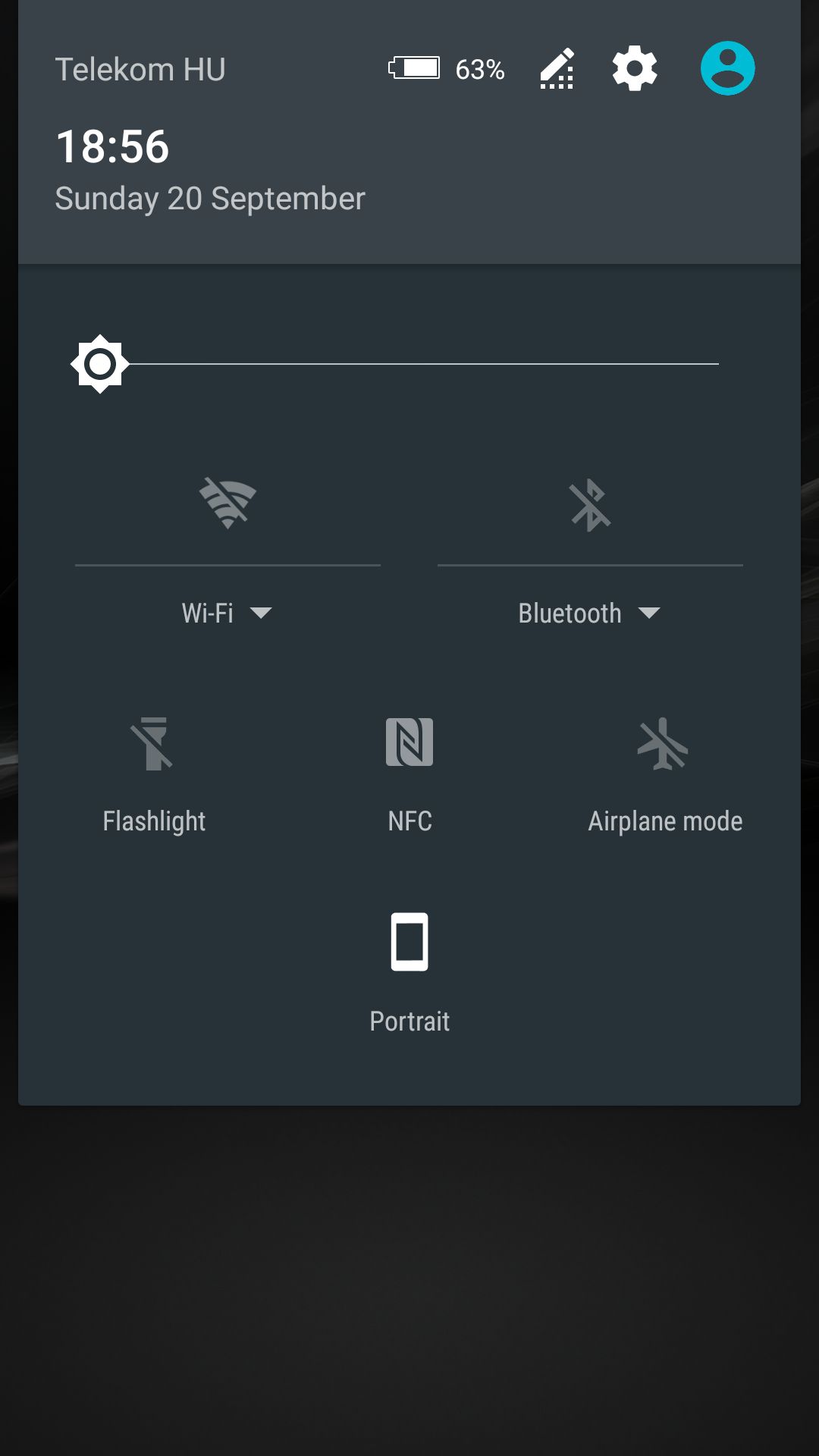Toggle the Portrait rotation tile

click(409, 974)
